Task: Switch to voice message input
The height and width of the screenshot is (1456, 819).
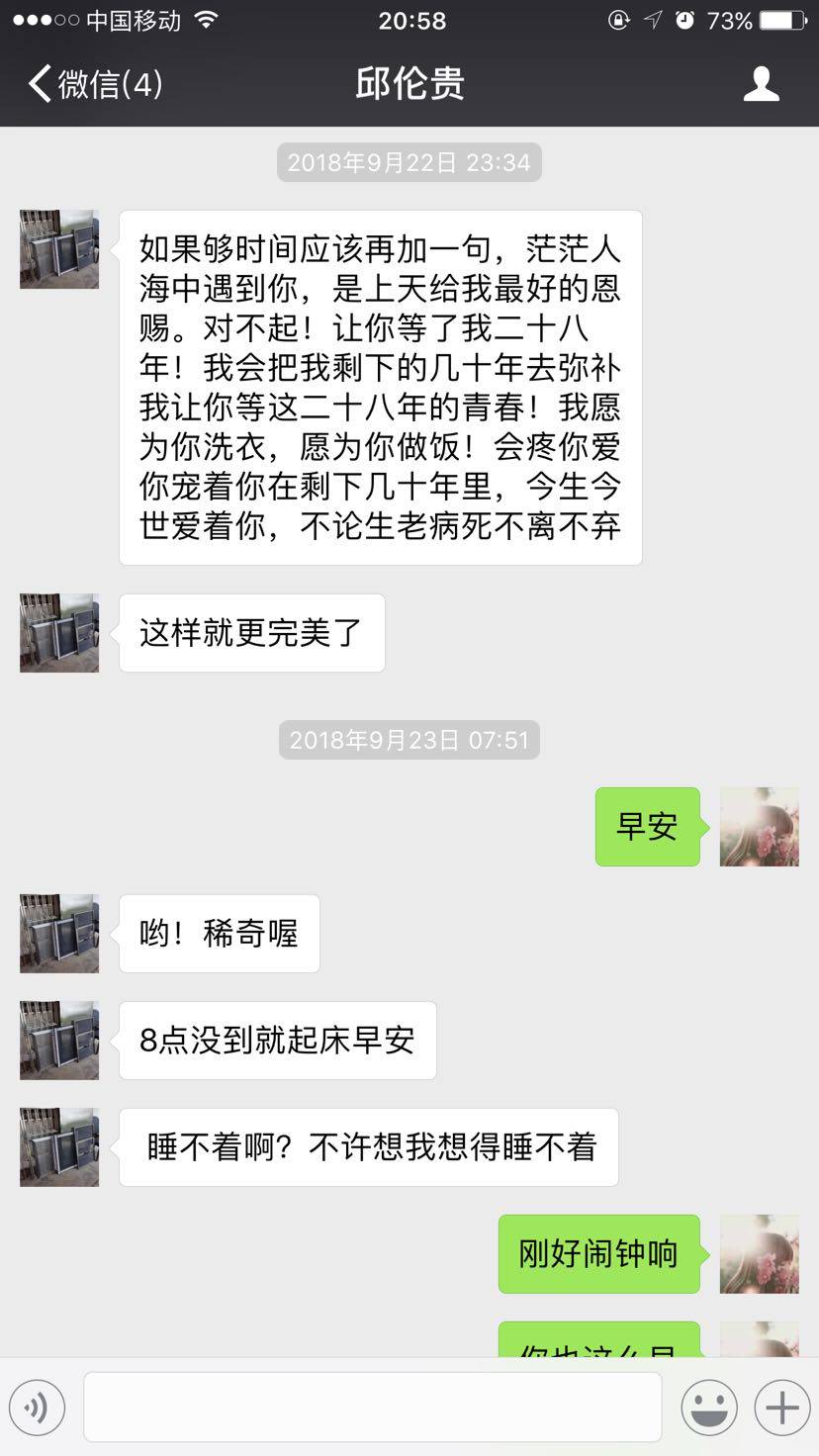Action: point(38,1407)
